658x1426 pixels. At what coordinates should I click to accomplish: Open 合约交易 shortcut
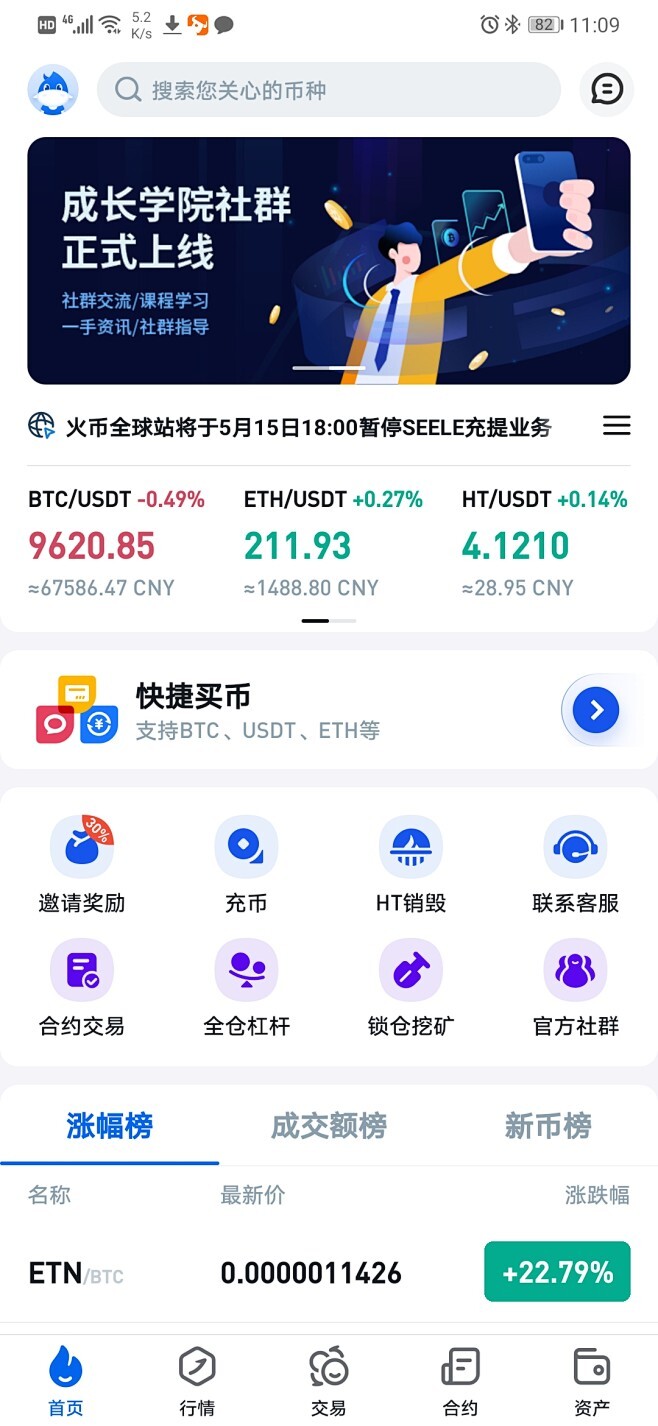pos(82,988)
